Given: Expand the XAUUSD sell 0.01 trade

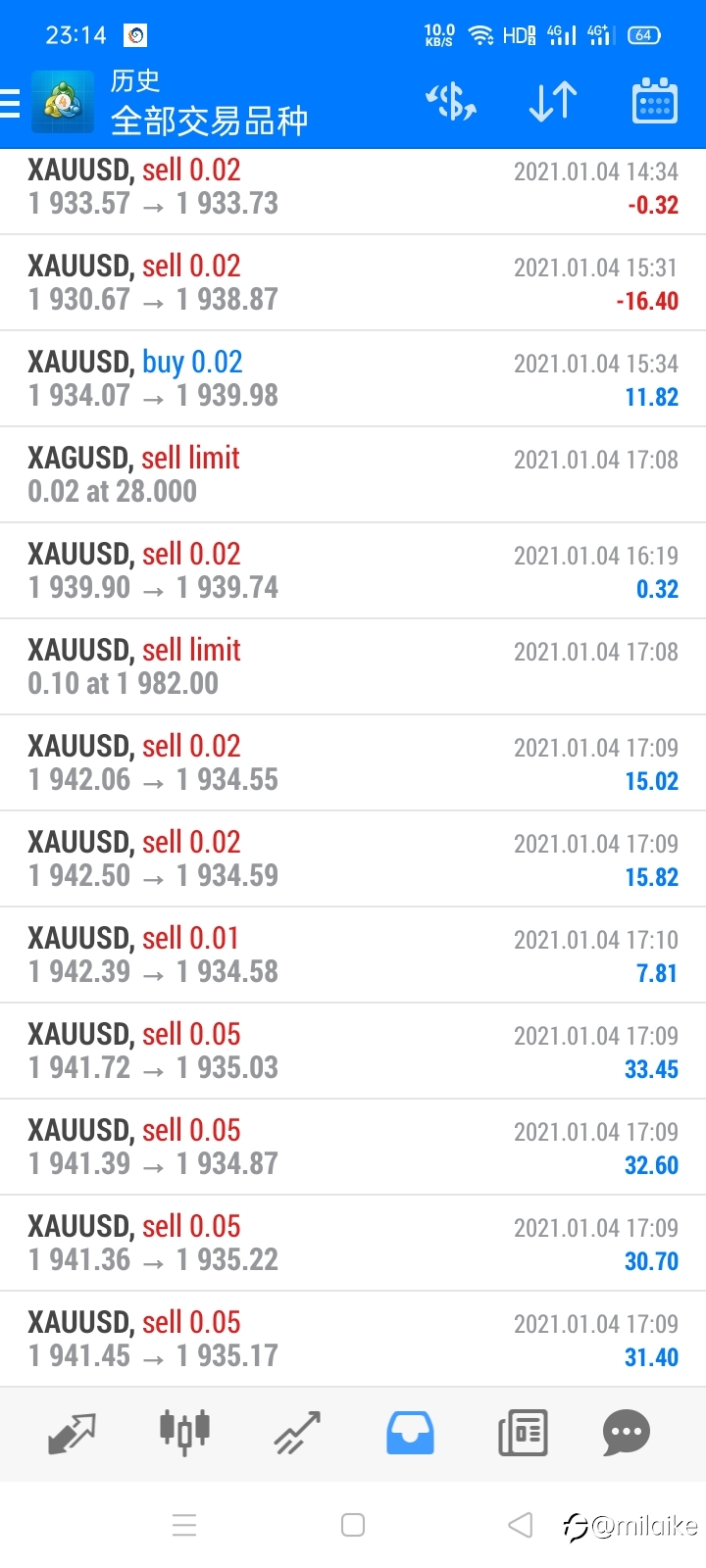Looking at the screenshot, I should [x=353, y=955].
